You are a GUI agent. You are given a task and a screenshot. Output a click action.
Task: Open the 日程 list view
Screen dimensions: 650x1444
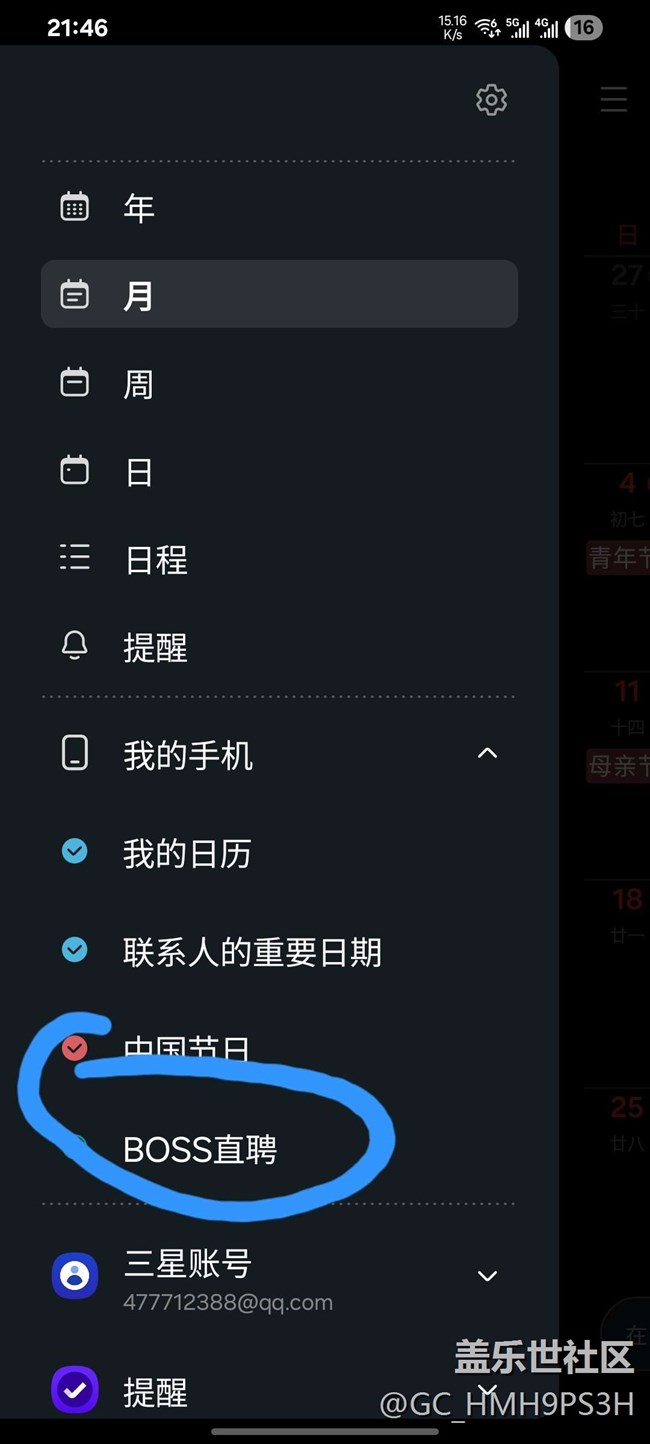coord(279,559)
